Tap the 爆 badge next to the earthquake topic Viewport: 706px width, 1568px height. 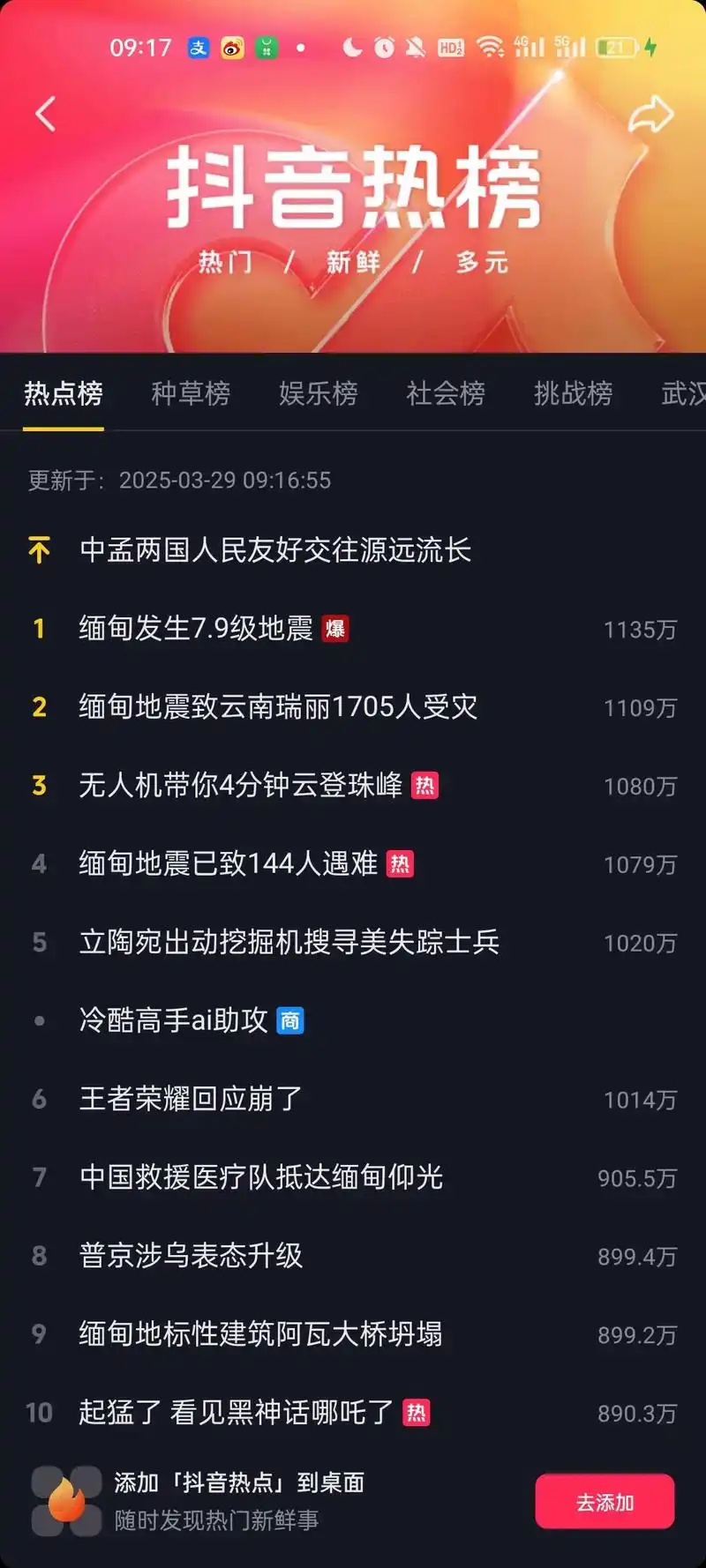335,630
